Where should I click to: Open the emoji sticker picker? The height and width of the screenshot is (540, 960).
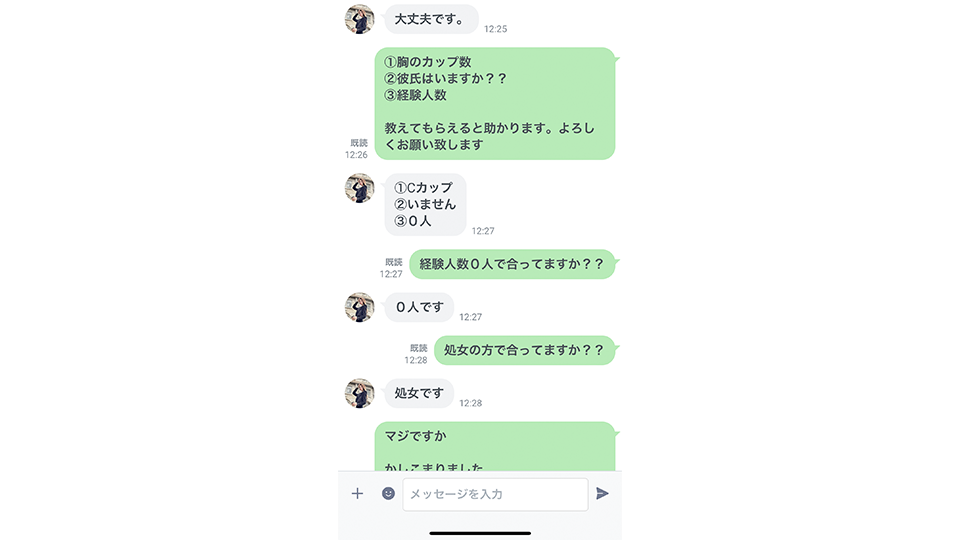[x=388, y=493]
